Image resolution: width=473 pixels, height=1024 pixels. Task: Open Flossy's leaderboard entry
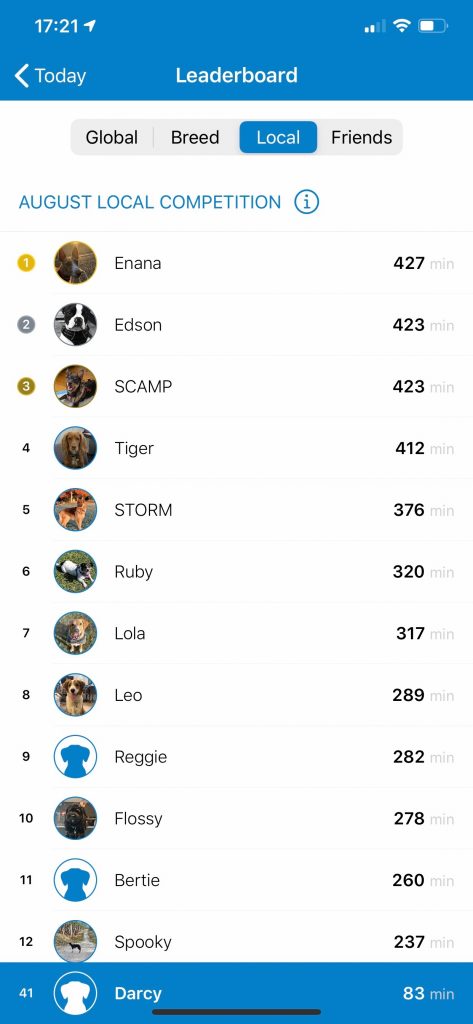click(236, 818)
